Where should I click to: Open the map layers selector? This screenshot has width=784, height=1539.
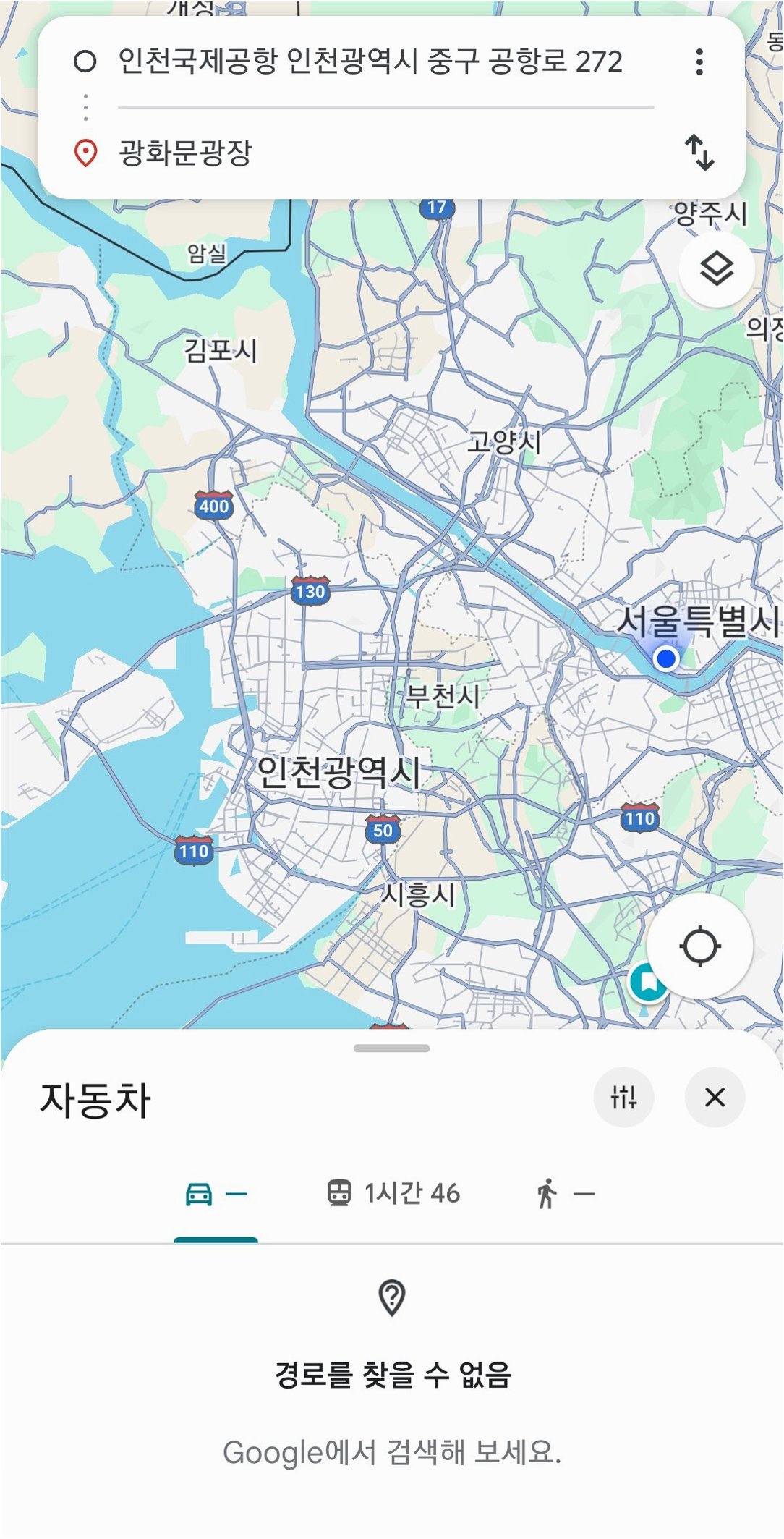coord(717,269)
